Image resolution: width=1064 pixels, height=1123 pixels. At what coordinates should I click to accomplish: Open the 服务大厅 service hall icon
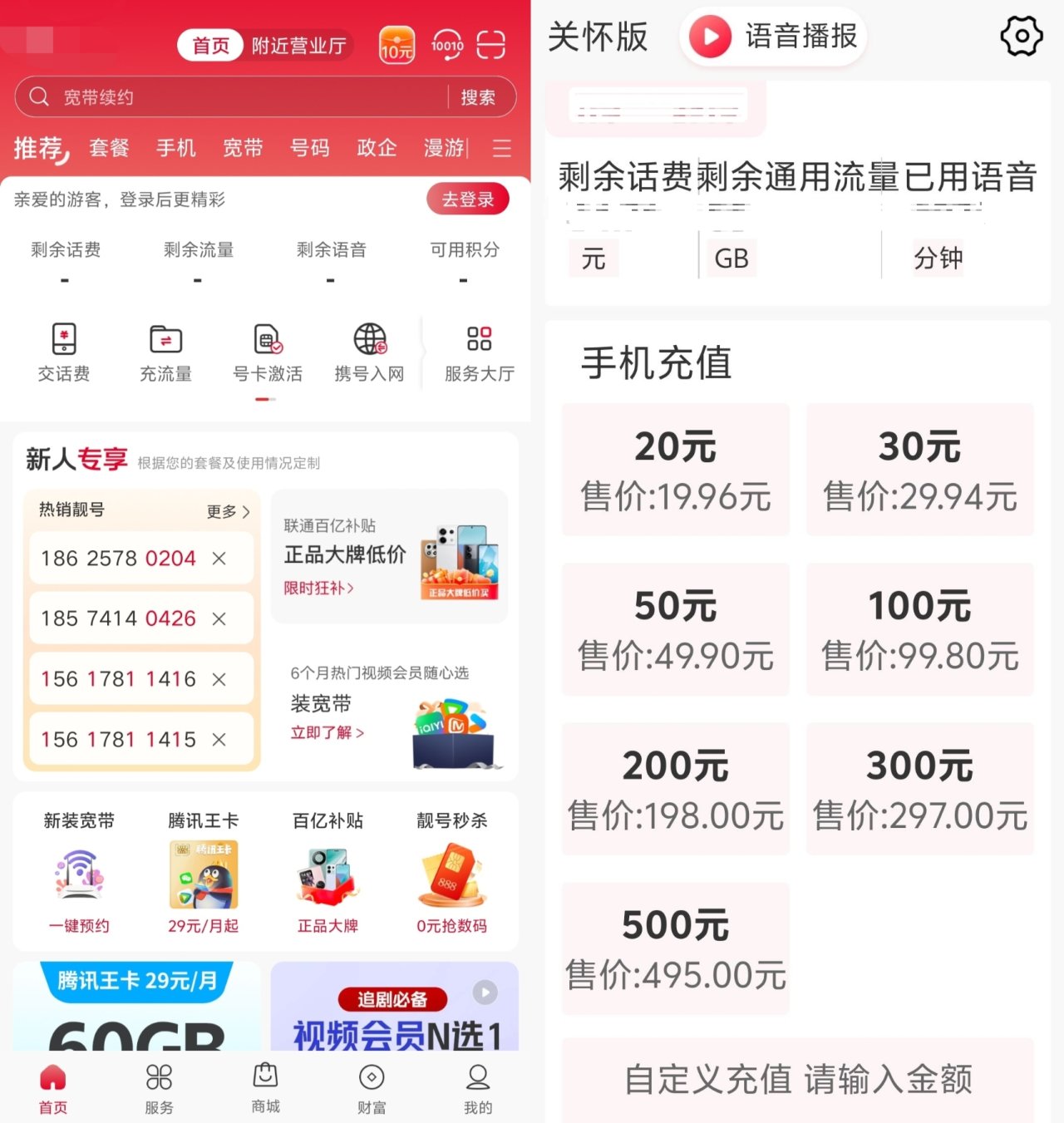coord(479,352)
